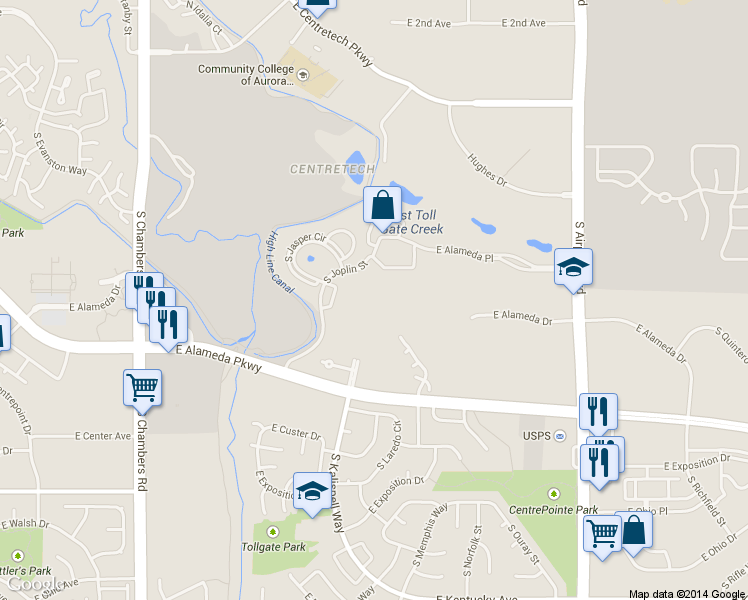
Task: Open the CentrePointe Park place icon
Action: click(x=553, y=493)
